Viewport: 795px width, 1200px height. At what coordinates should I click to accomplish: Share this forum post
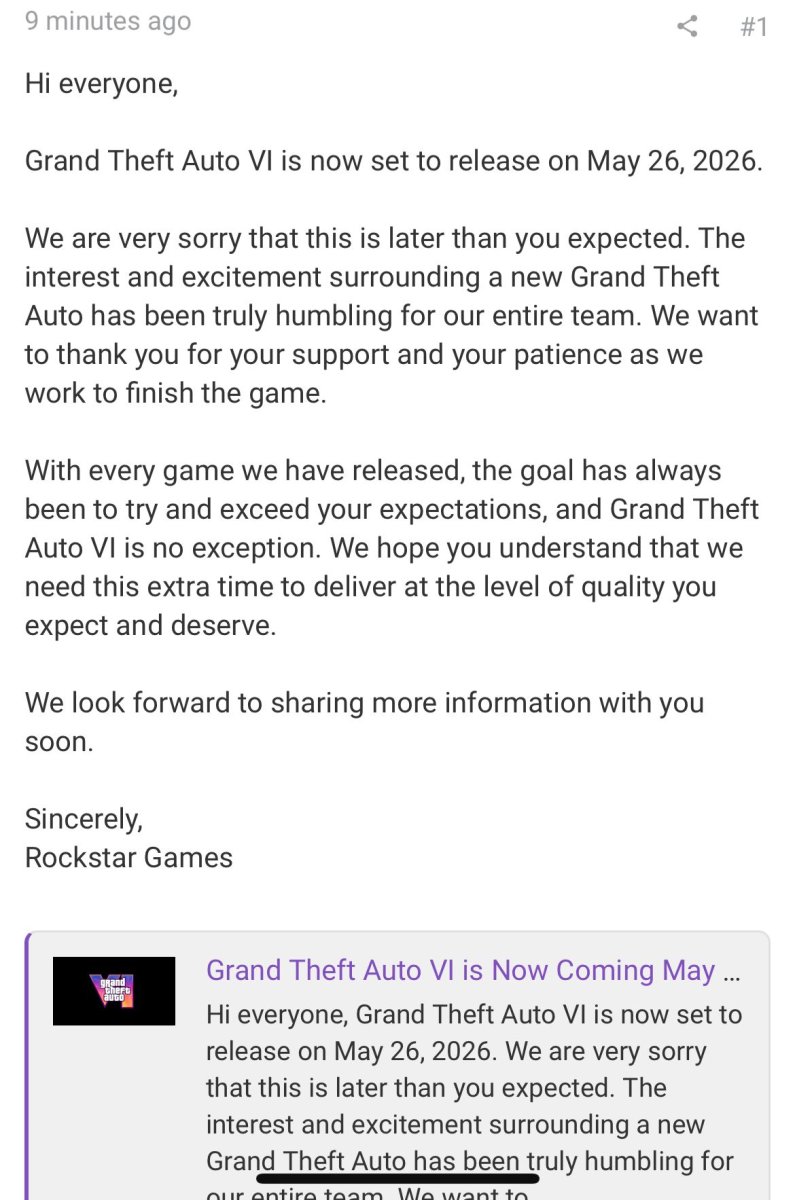click(x=687, y=26)
